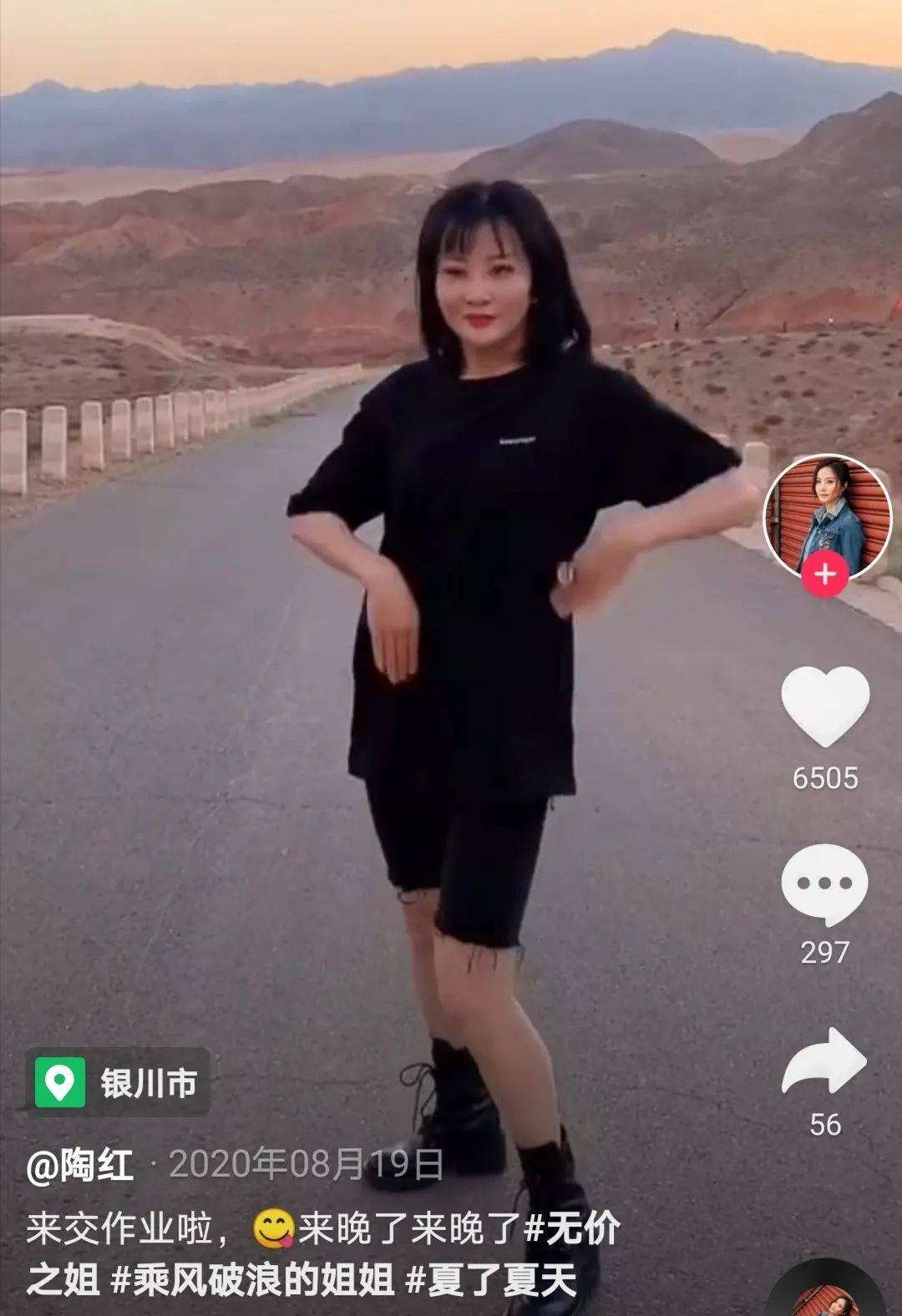
Task: Open the @陶红 username
Action: coord(80,1165)
